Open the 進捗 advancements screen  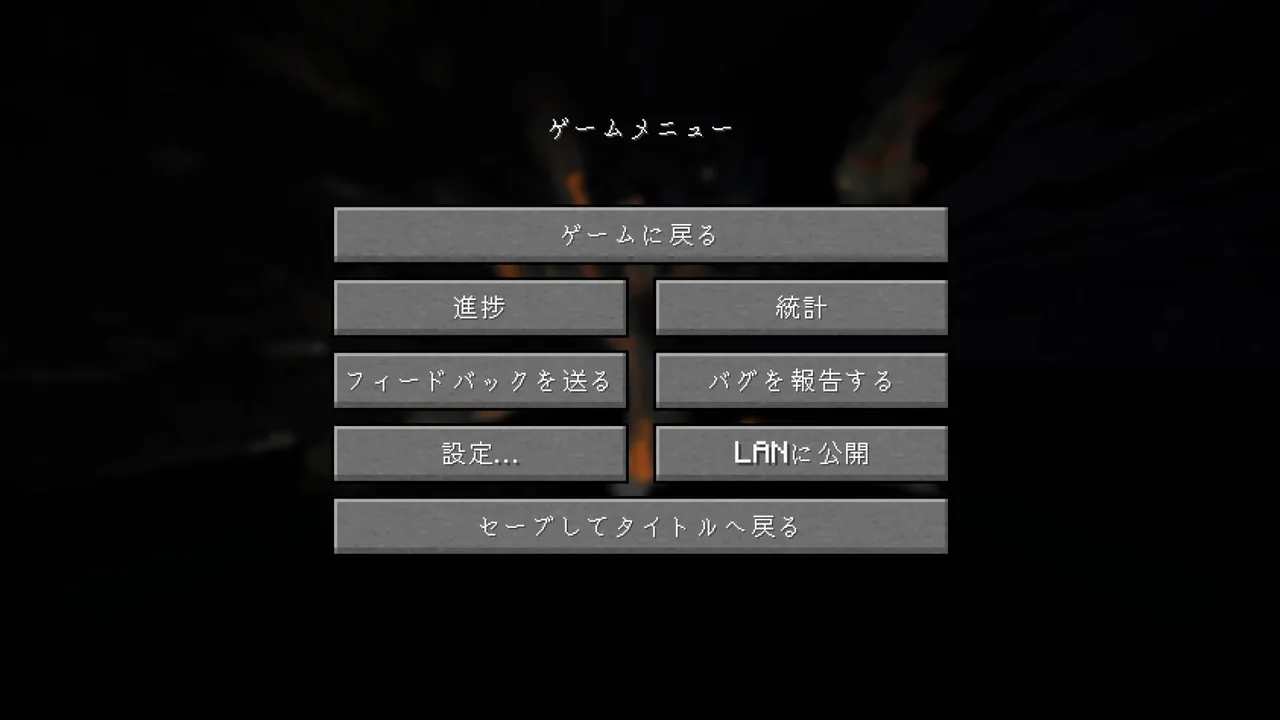(480, 308)
